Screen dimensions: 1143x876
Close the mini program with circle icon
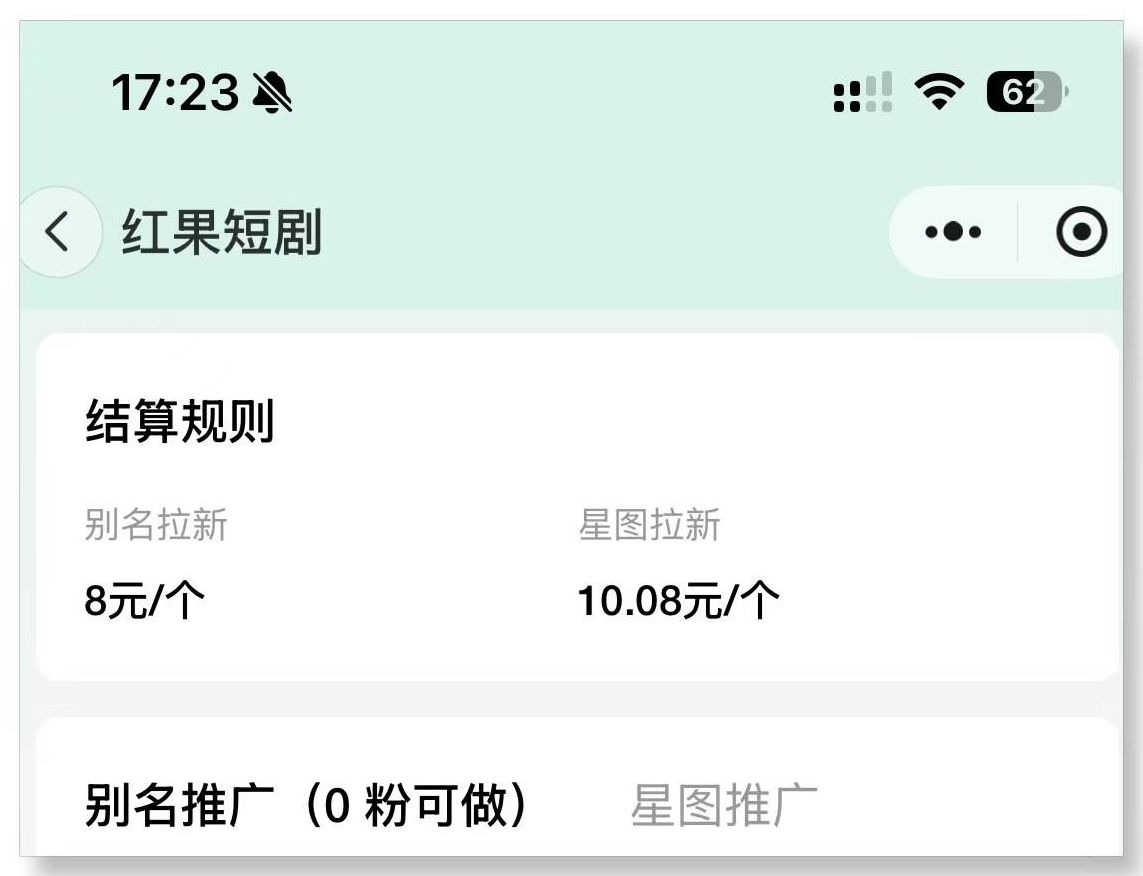[1081, 232]
